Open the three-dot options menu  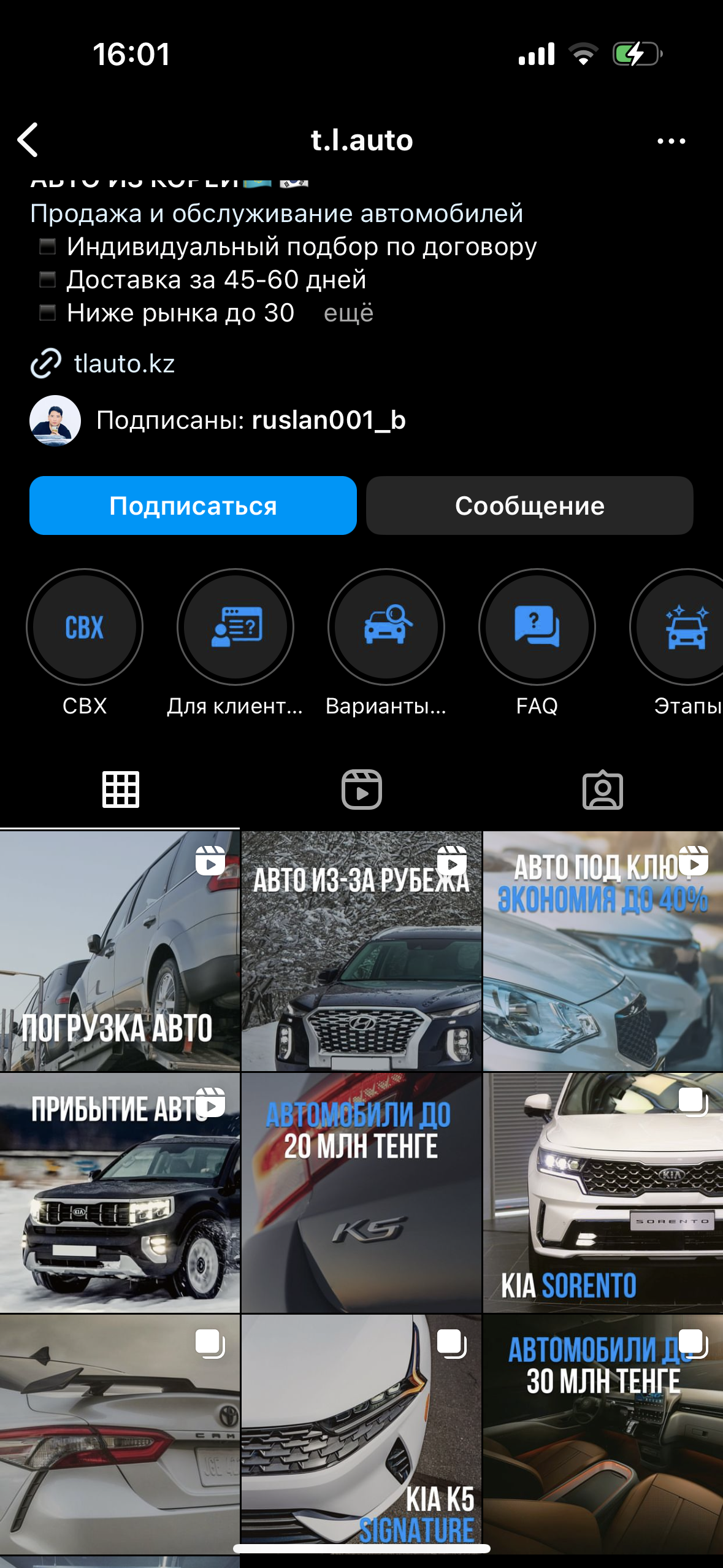point(671,141)
